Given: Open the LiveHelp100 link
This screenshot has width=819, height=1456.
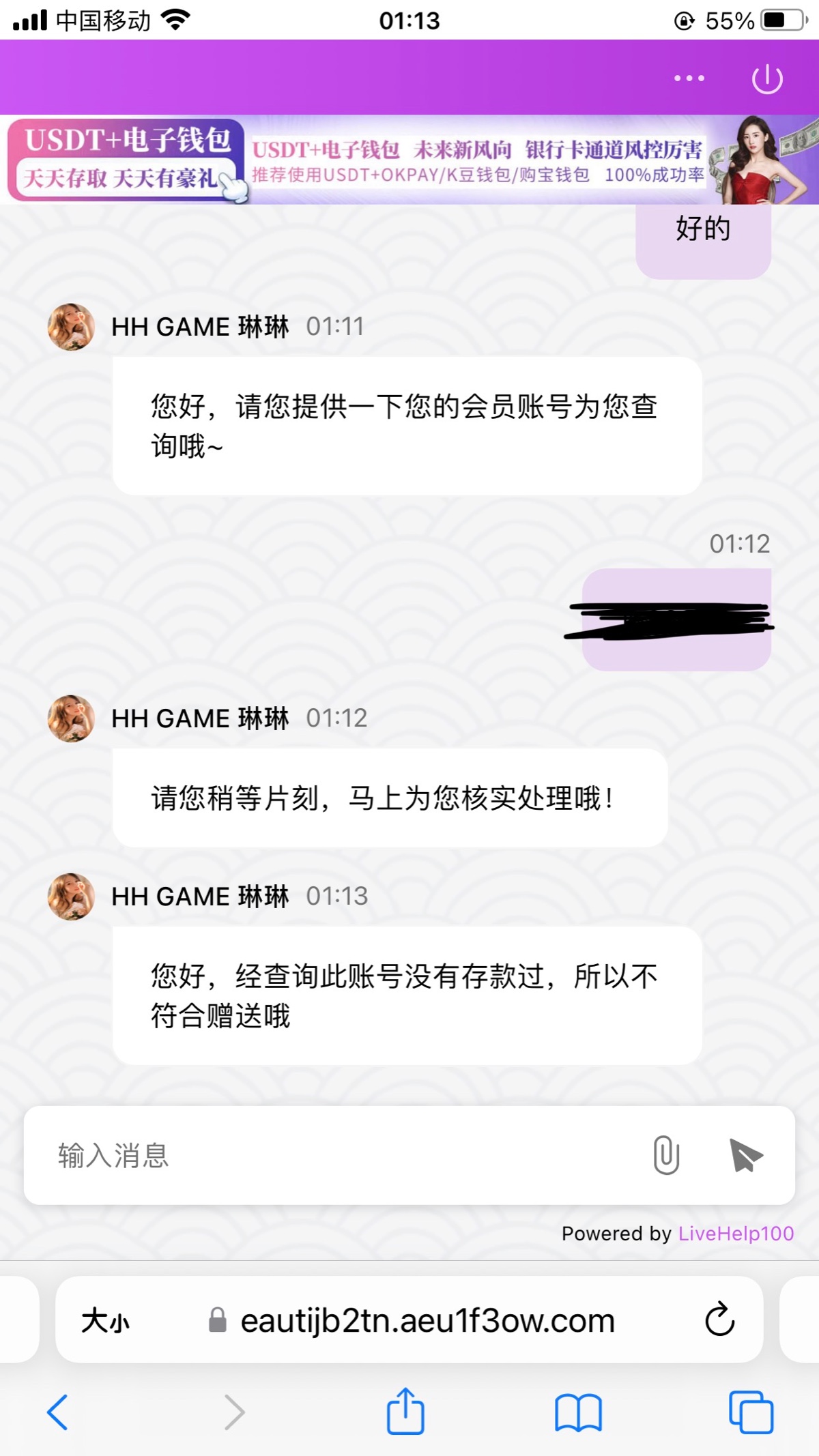Looking at the screenshot, I should click(736, 1233).
